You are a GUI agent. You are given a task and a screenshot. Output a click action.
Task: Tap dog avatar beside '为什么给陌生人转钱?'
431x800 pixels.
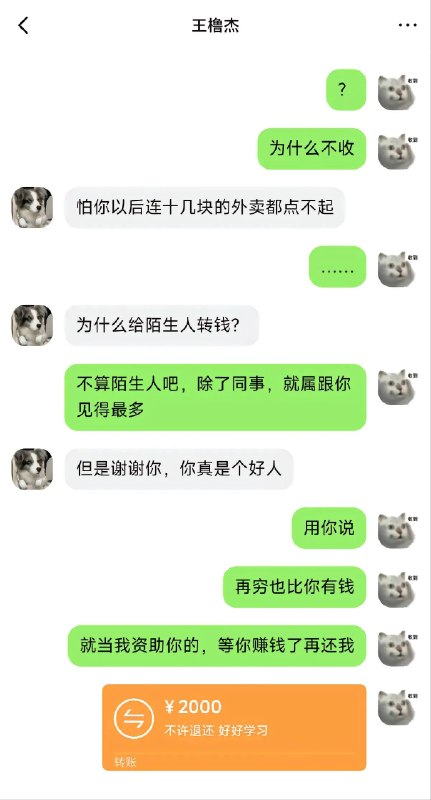click(32, 325)
